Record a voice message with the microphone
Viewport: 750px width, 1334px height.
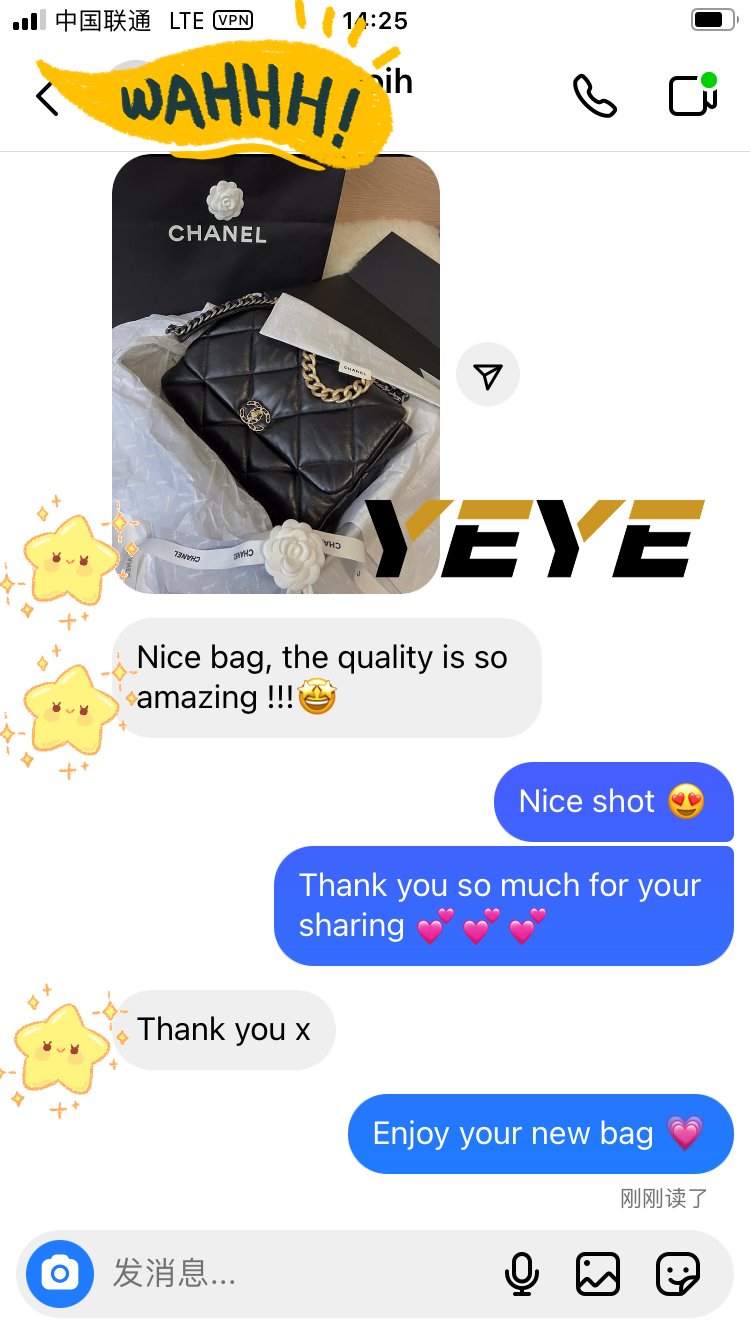[x=521, y=1274]
